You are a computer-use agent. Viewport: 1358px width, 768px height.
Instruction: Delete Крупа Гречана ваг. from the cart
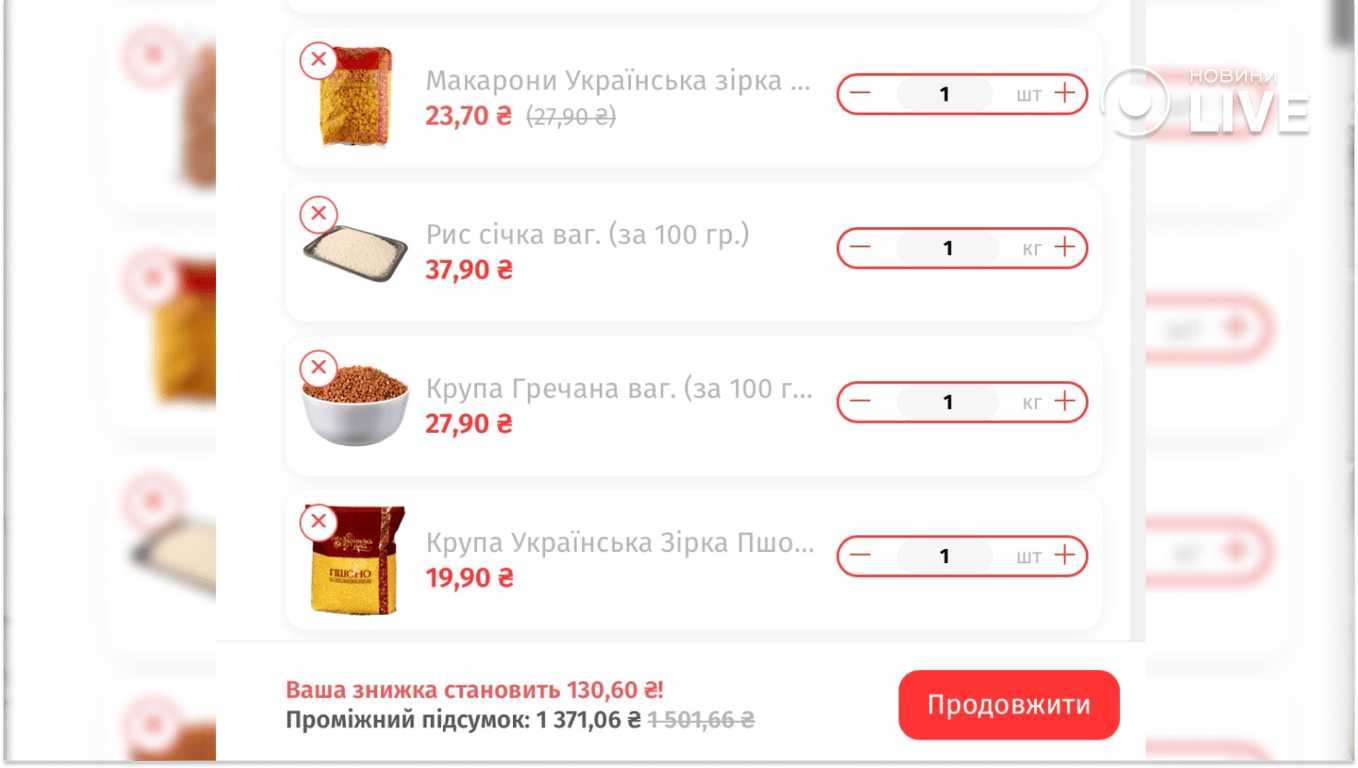click(x=318, y=368)
